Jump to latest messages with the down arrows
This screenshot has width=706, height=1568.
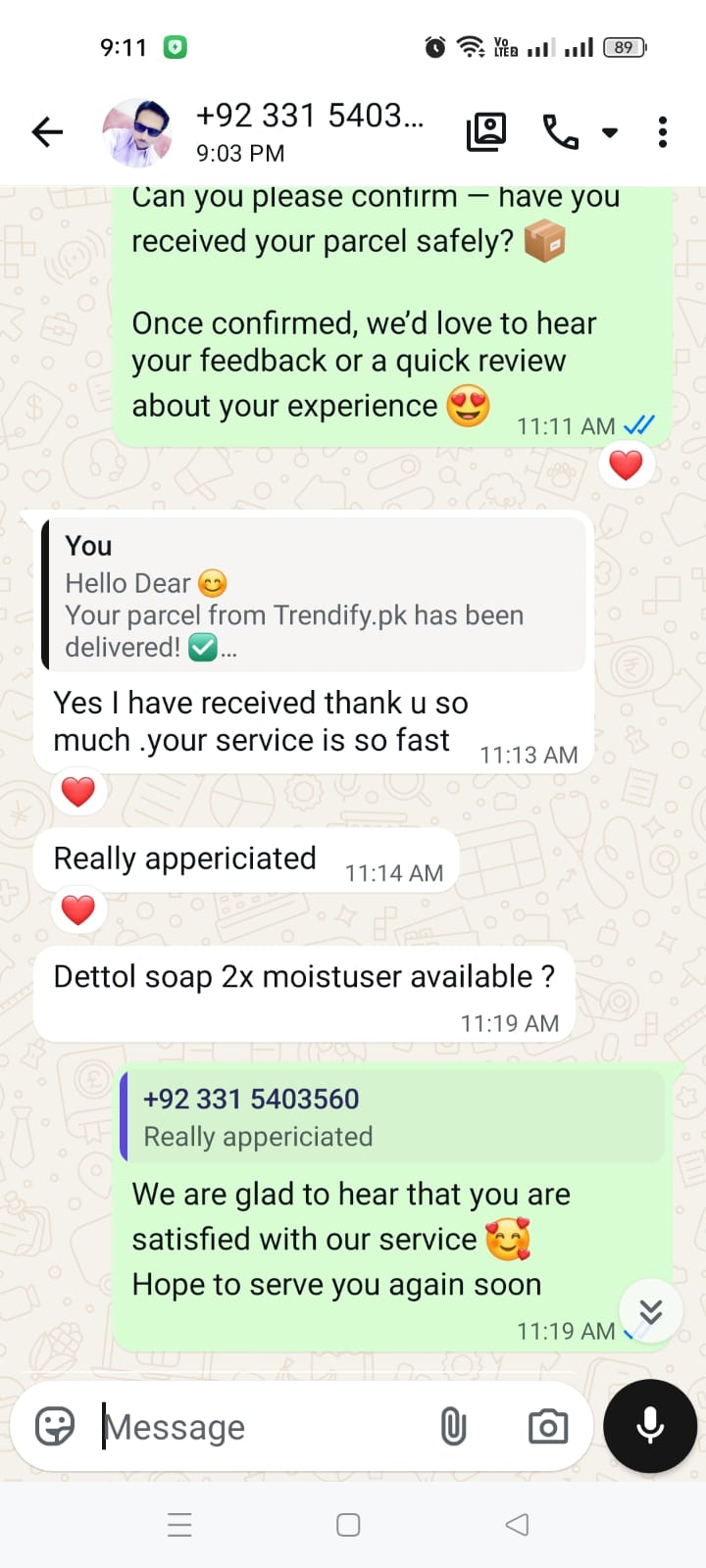click(x=650, y=1311)
